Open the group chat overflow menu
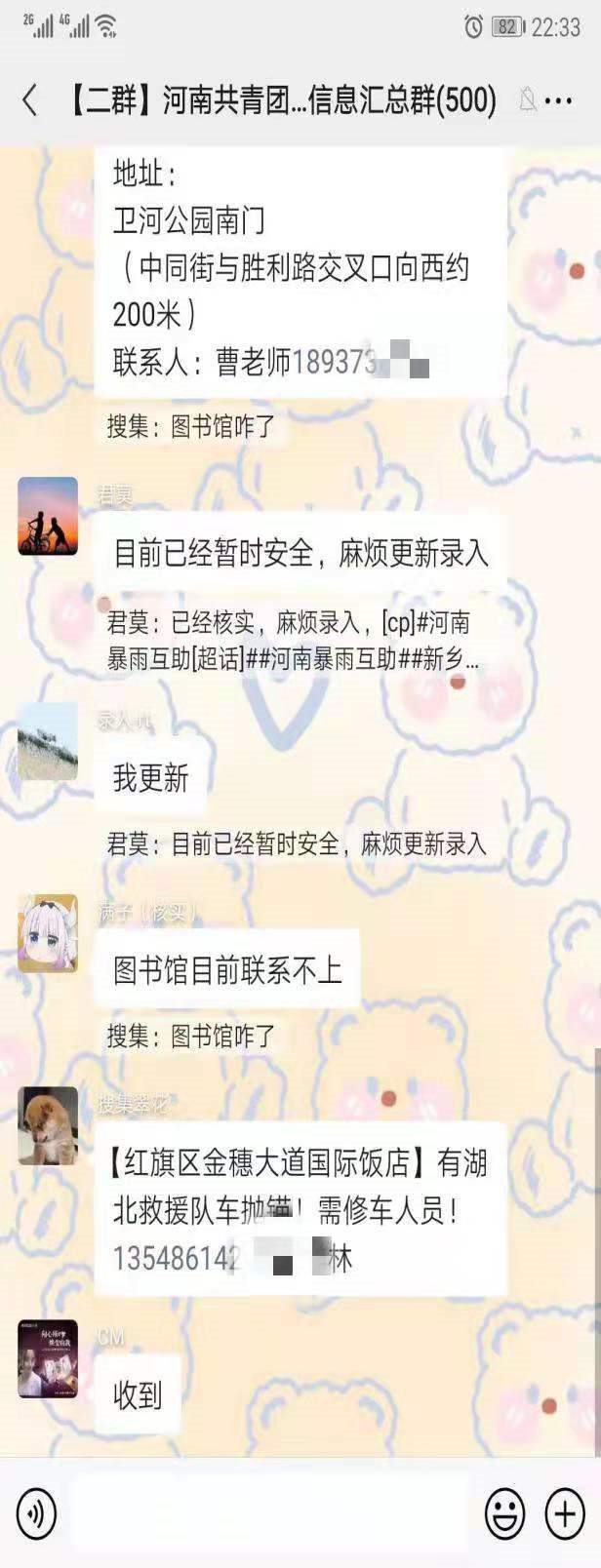Viewport: 601px width, 1568px height. point(559,100)
